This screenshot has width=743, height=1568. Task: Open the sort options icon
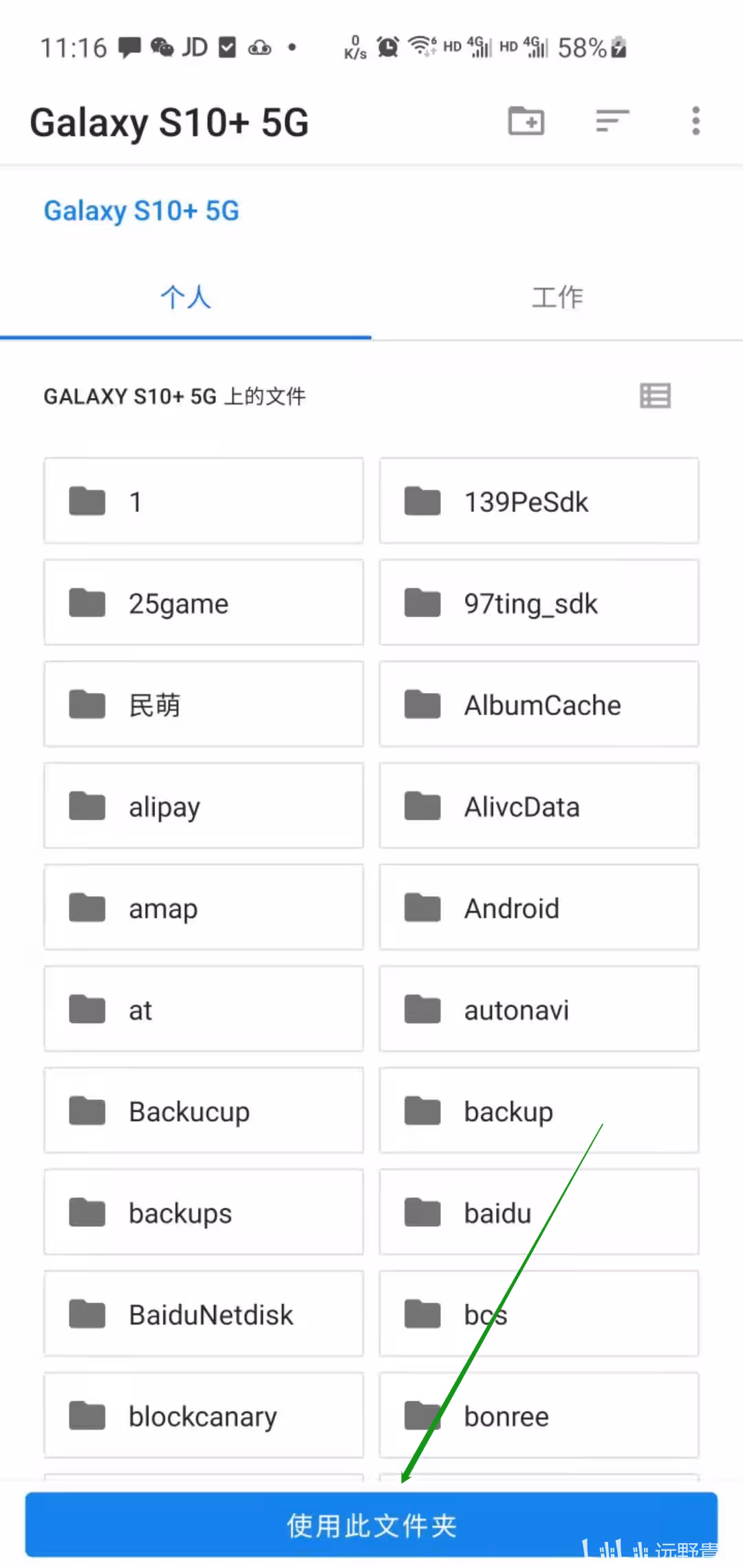click(612, 121)
